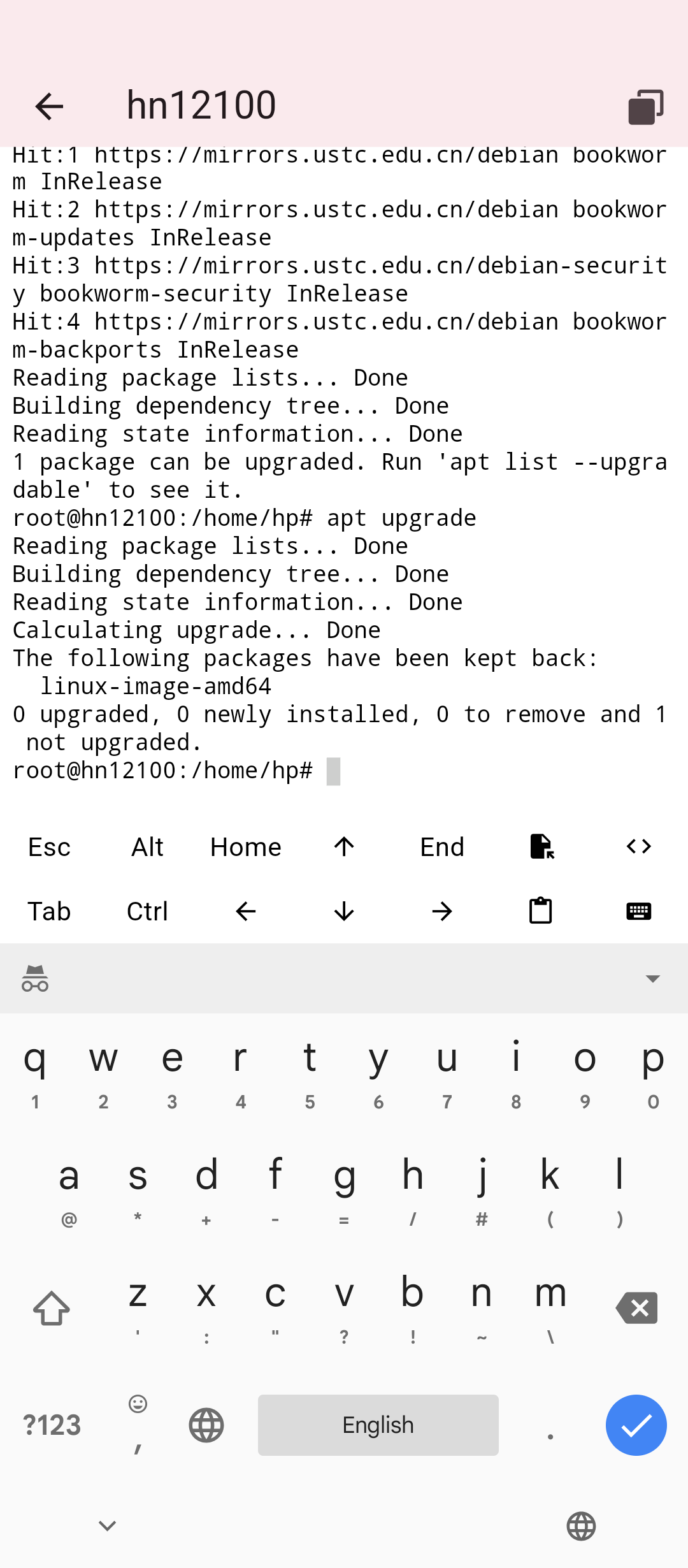Tap the Esc key
Image resolution: width=688 pixels, height=1568 pixels.
(x=49, y=847)
